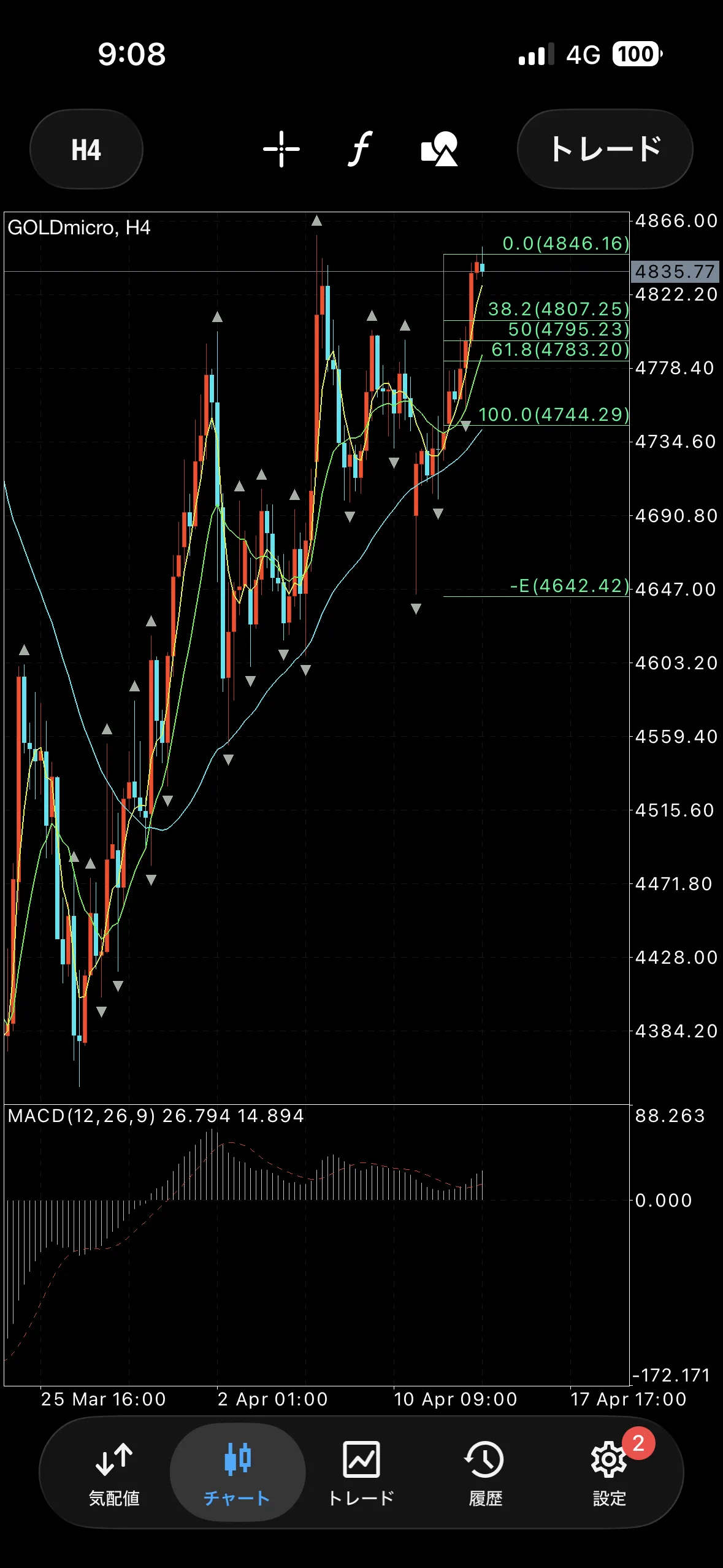
Task: Tap the トレード button at top
Action: (x=605, y=149)
